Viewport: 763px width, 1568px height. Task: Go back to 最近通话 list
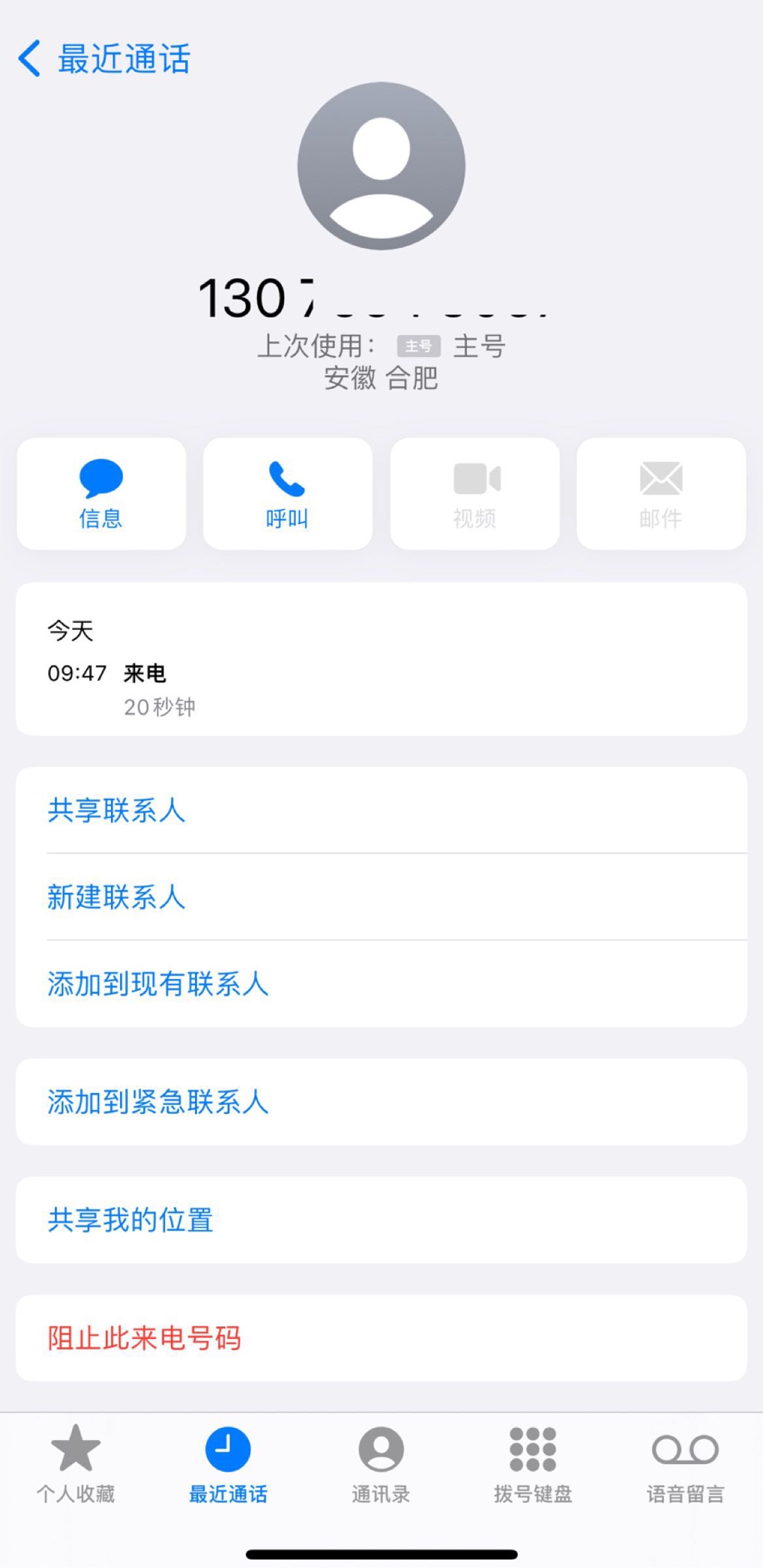104,59
